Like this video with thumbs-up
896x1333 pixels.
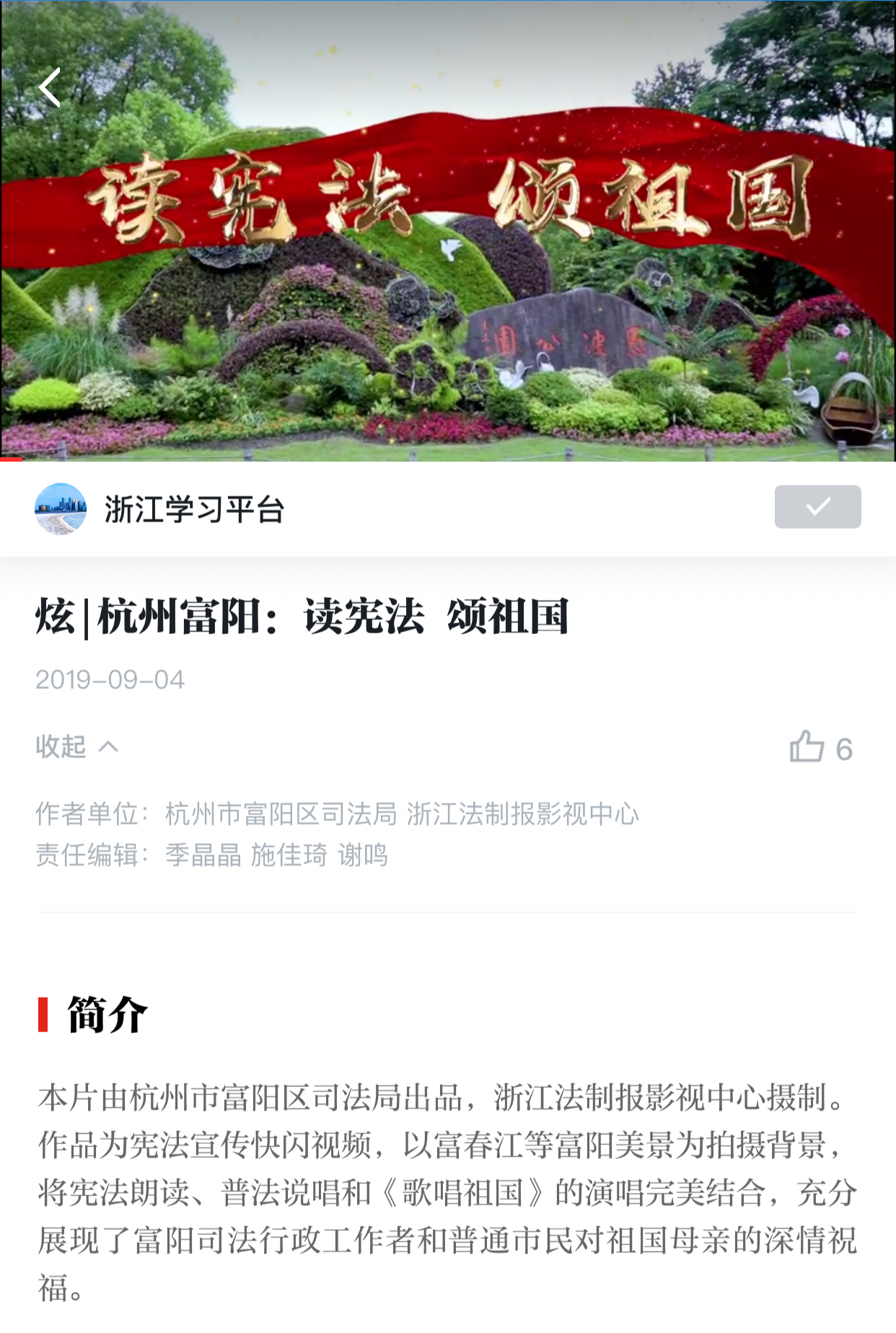(x=807, y=747)
